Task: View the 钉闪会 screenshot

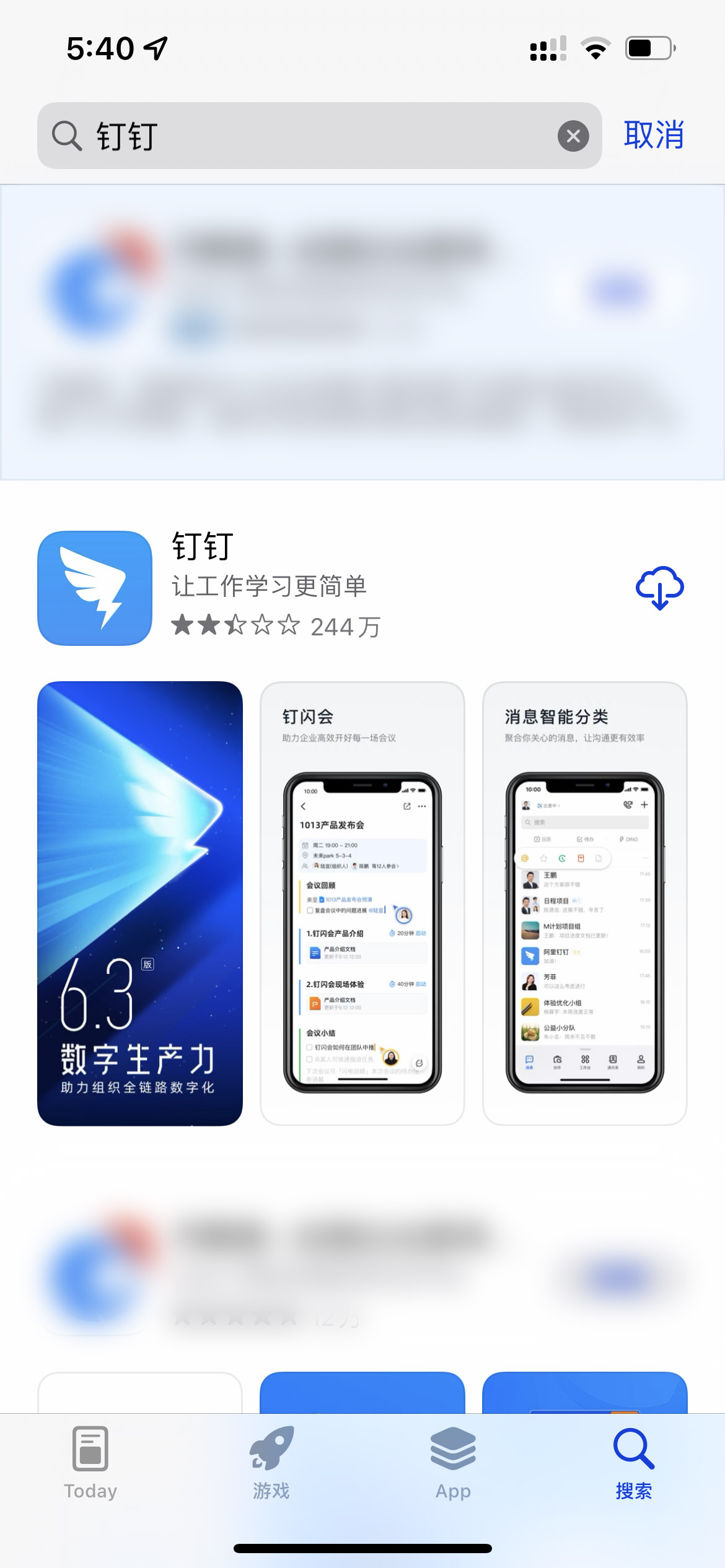Action: (362, 903)
